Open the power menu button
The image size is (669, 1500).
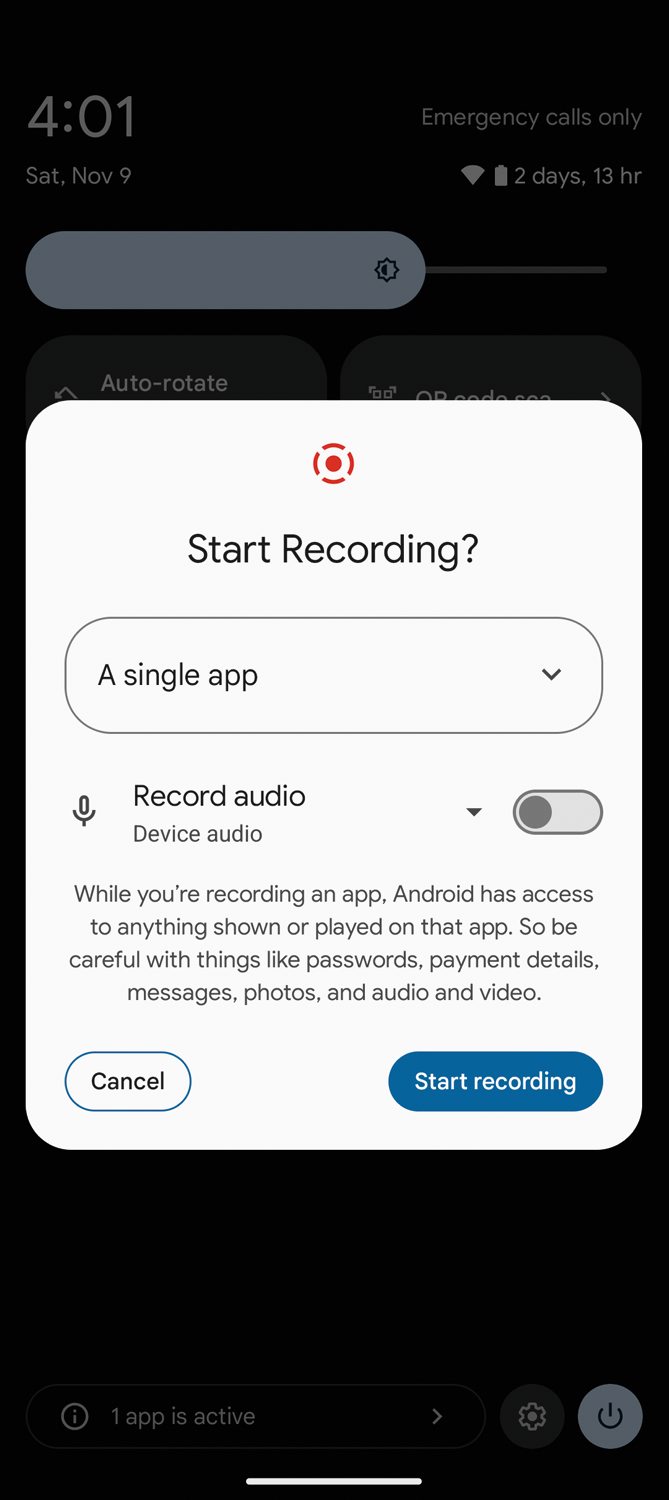(610, 1416)
